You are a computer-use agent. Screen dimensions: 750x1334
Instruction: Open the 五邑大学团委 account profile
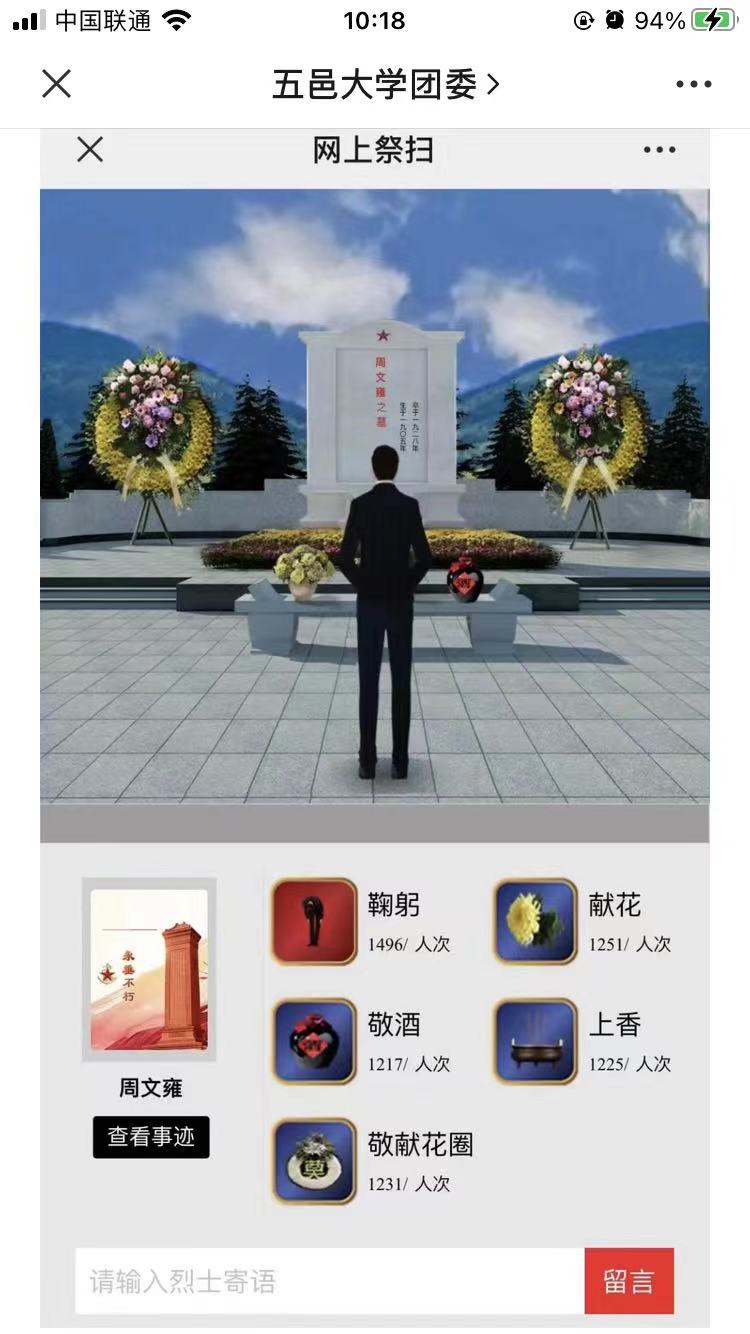385,85
